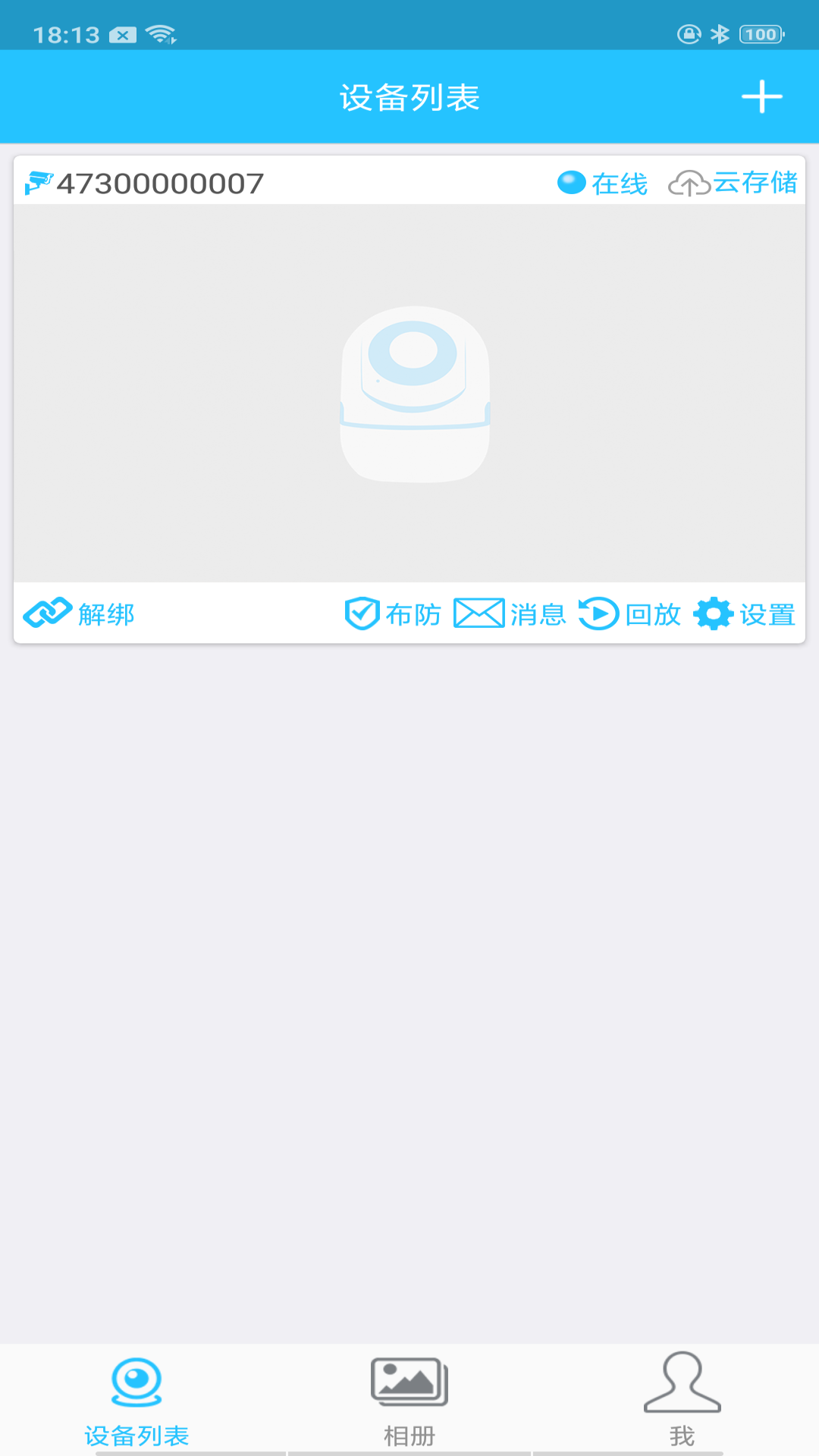Open camera 47300000007 live preview
The width and height of the screenshot is (819, 1456).
tap(409, 393)
